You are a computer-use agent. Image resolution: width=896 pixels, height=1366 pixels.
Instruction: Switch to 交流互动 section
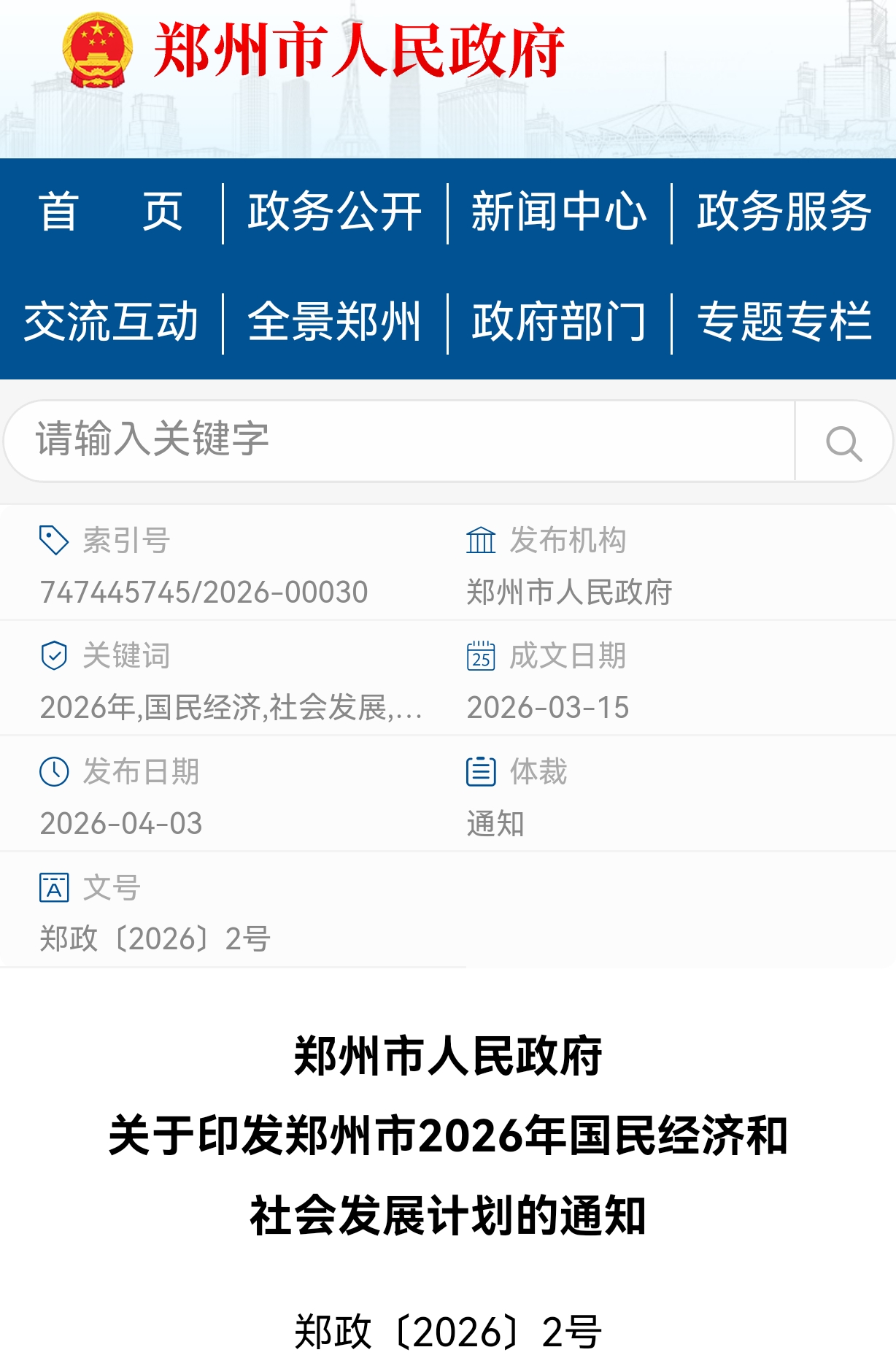[111, 322]
